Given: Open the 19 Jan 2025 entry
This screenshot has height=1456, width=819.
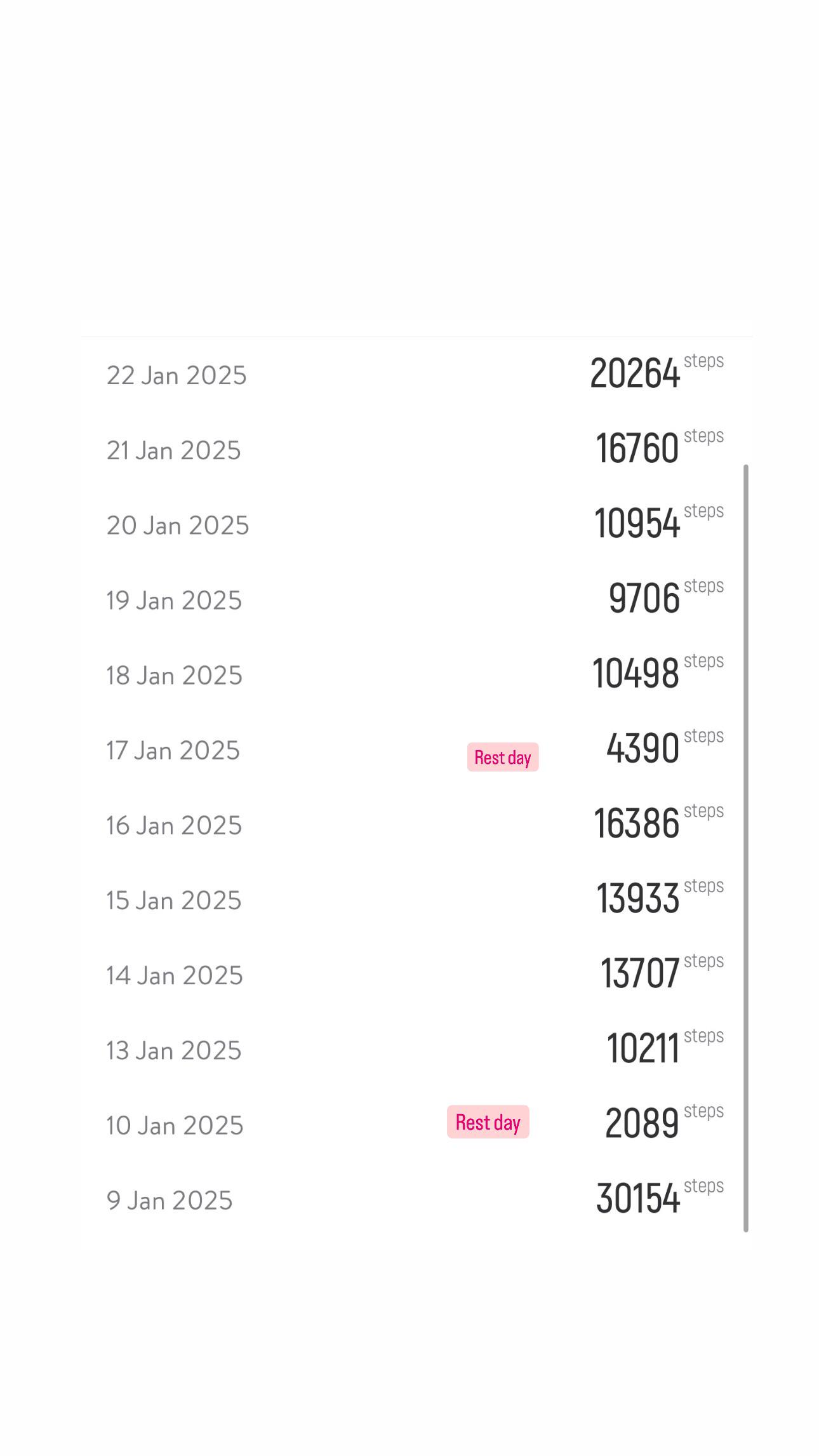Looking at the screenshot, I should coord(416,599).
